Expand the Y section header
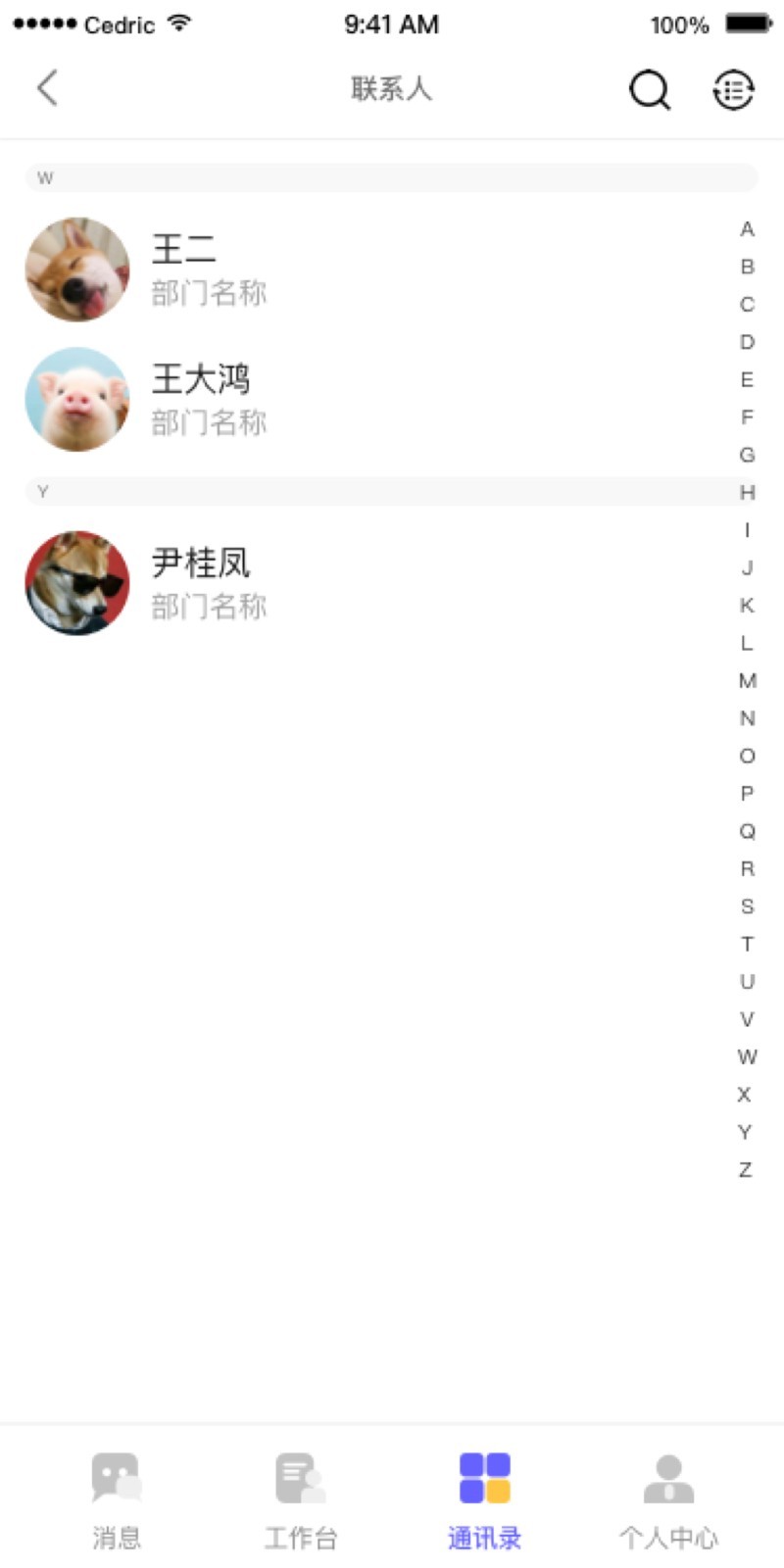 [392, 491]
